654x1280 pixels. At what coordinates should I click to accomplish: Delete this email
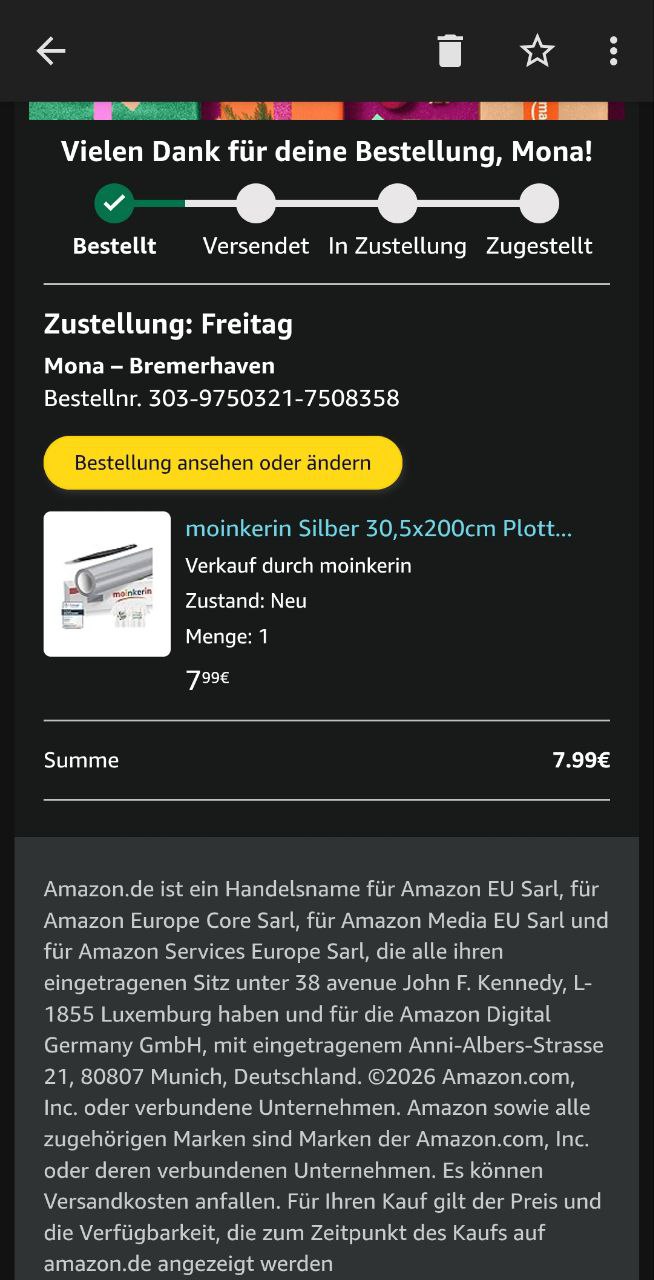(450, 51)
